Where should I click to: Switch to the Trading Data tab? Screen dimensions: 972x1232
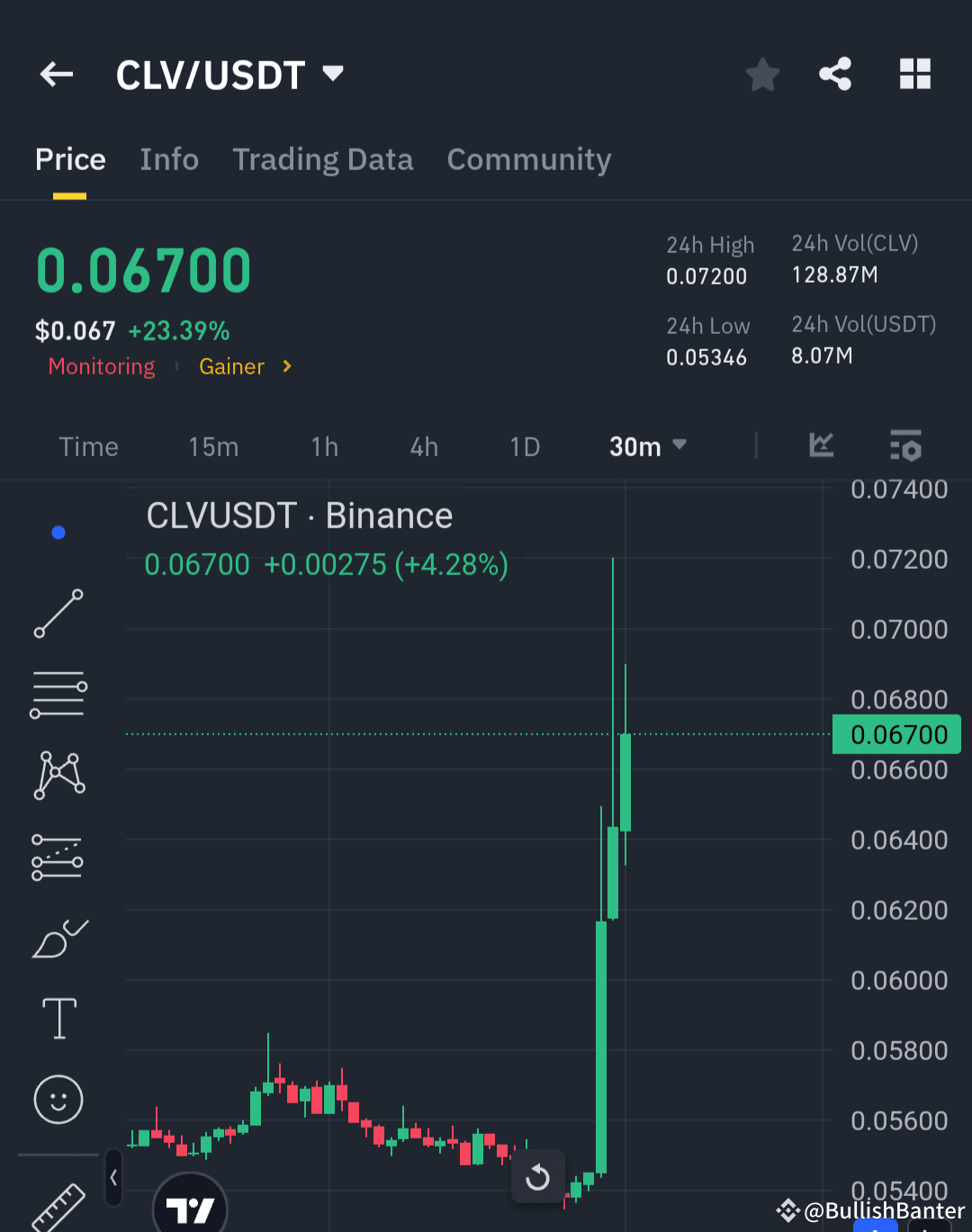[322, 159]
